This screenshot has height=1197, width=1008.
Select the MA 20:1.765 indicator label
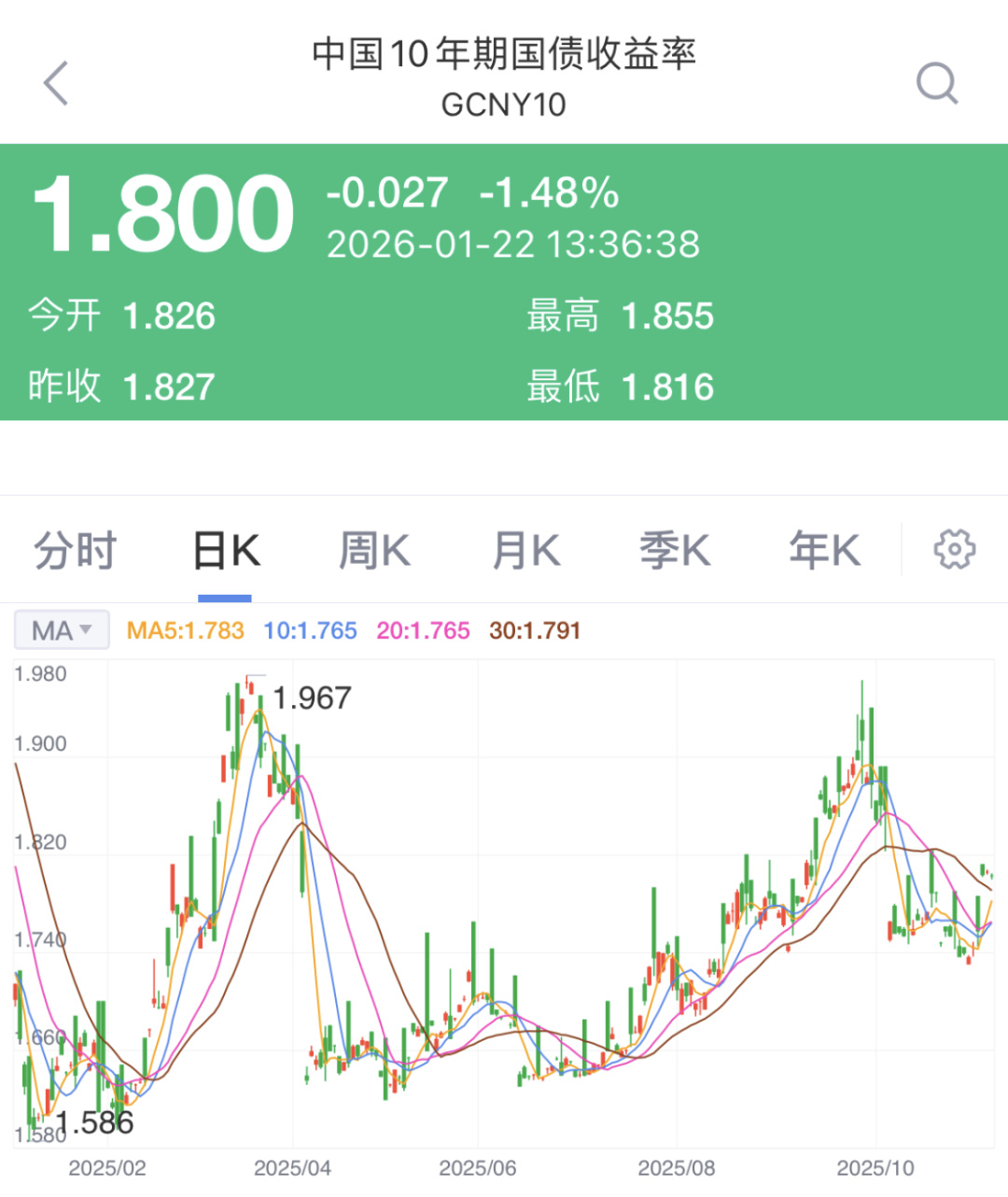pos(423,629)
